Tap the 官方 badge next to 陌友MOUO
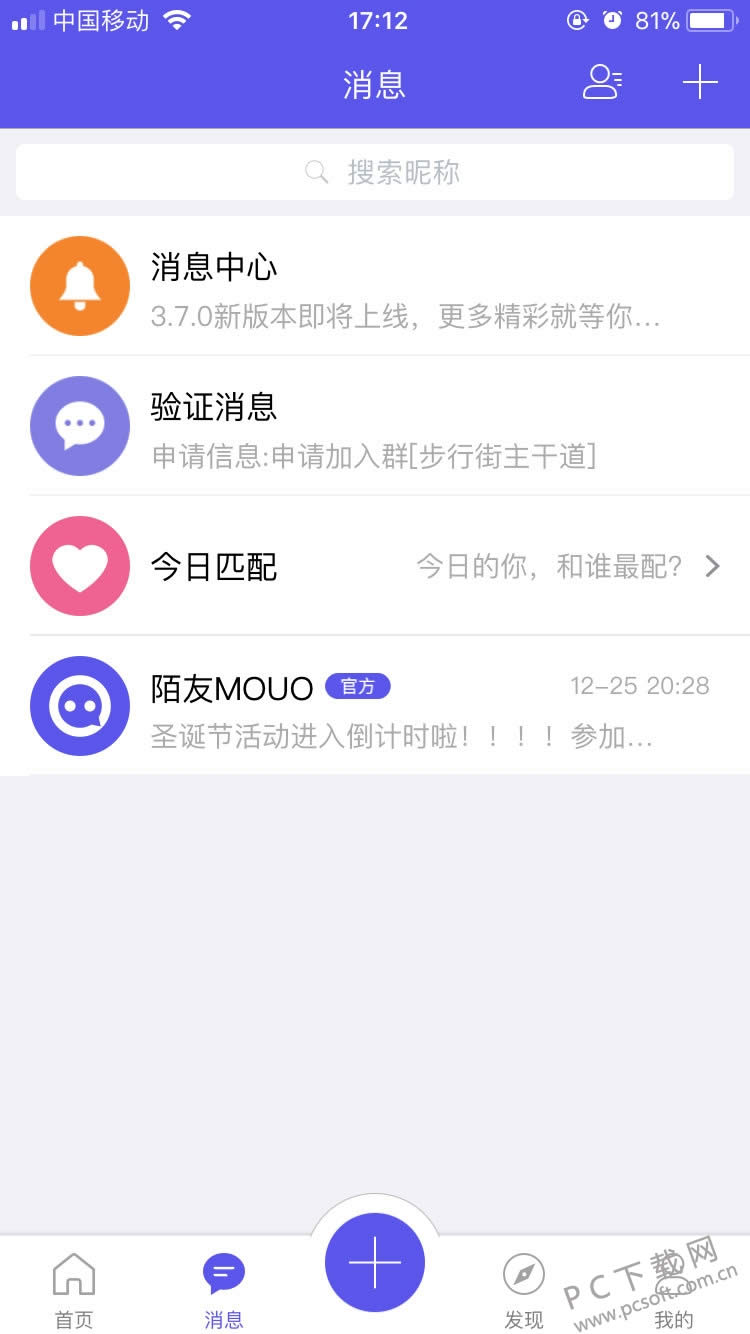 (357, 687)
